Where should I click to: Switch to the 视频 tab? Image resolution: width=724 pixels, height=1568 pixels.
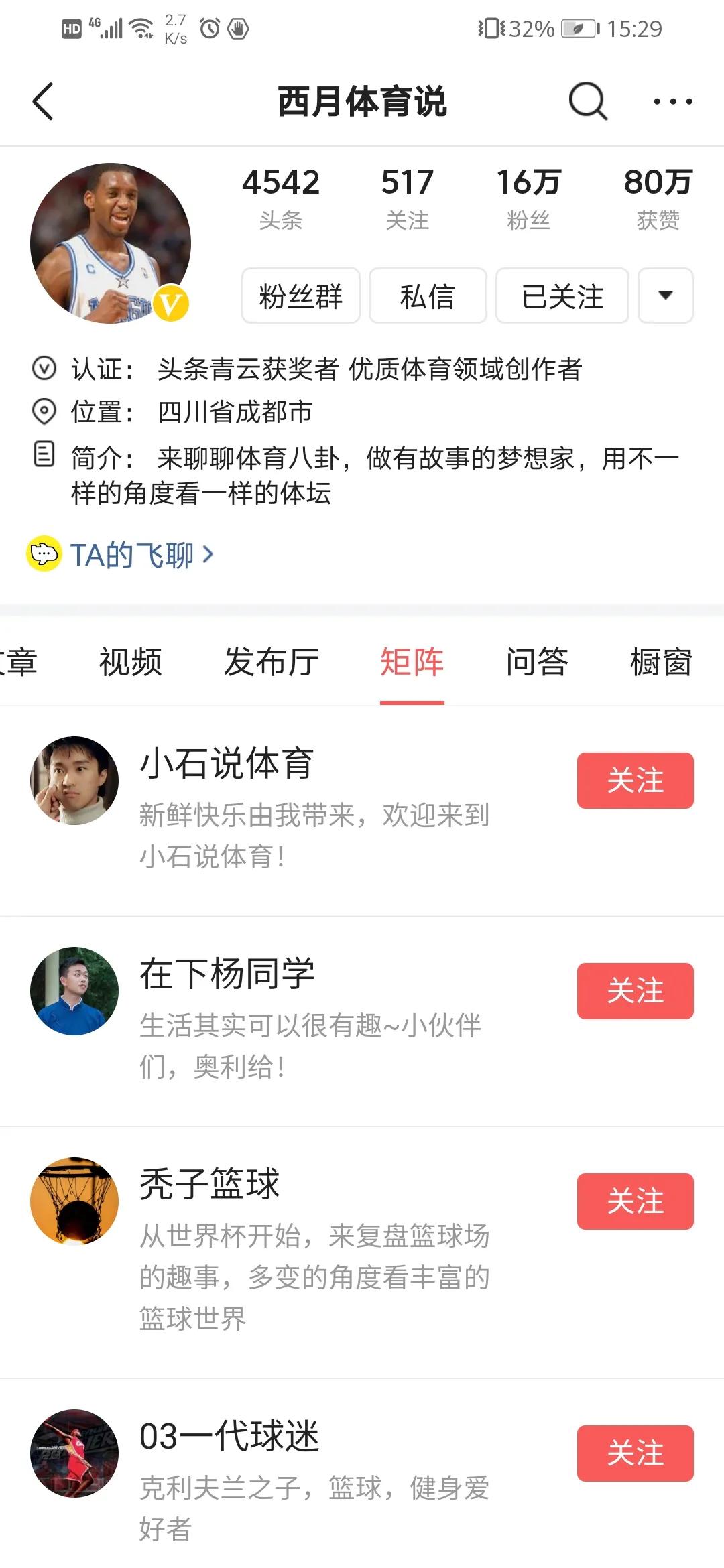point(130,662)
